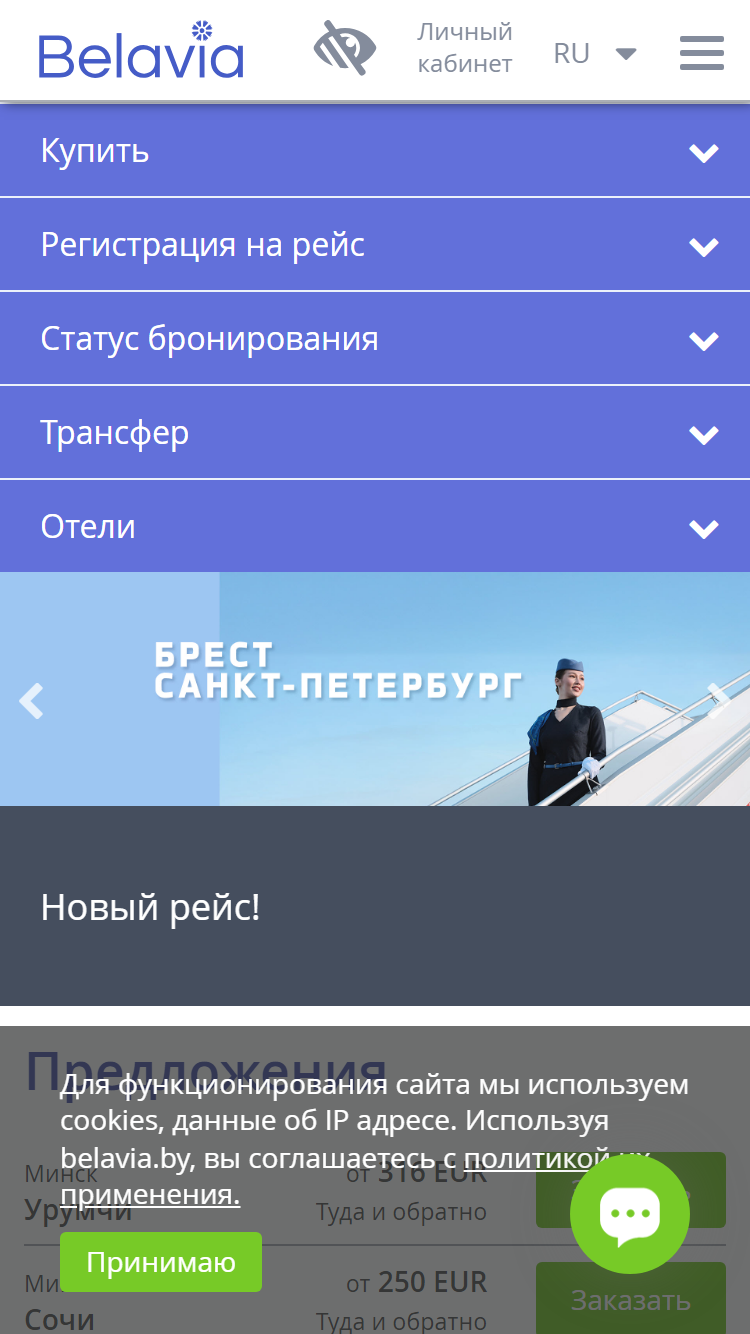Open the Брест Санкт-Петербург banner
The height and width of the screenshot is (1334, 750).
tap(375, 689)
